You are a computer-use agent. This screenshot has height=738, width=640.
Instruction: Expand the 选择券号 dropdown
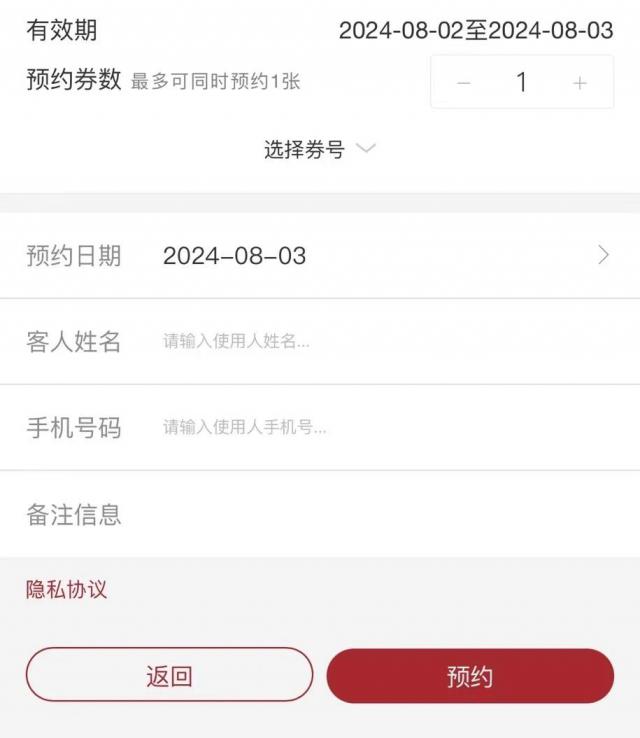(x=319, y=150)
